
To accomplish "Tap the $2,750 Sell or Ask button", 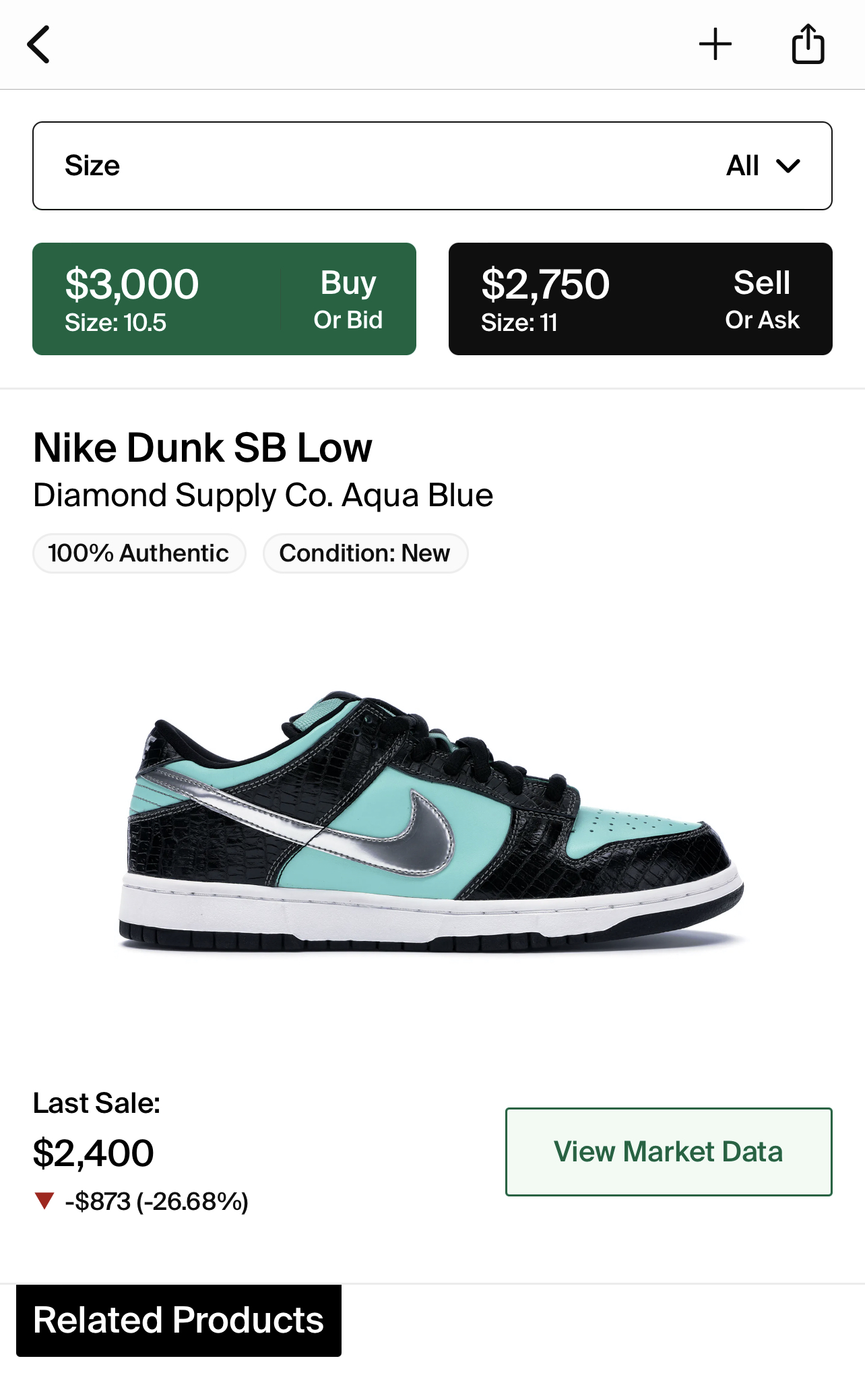I will [x=640, y=299].
